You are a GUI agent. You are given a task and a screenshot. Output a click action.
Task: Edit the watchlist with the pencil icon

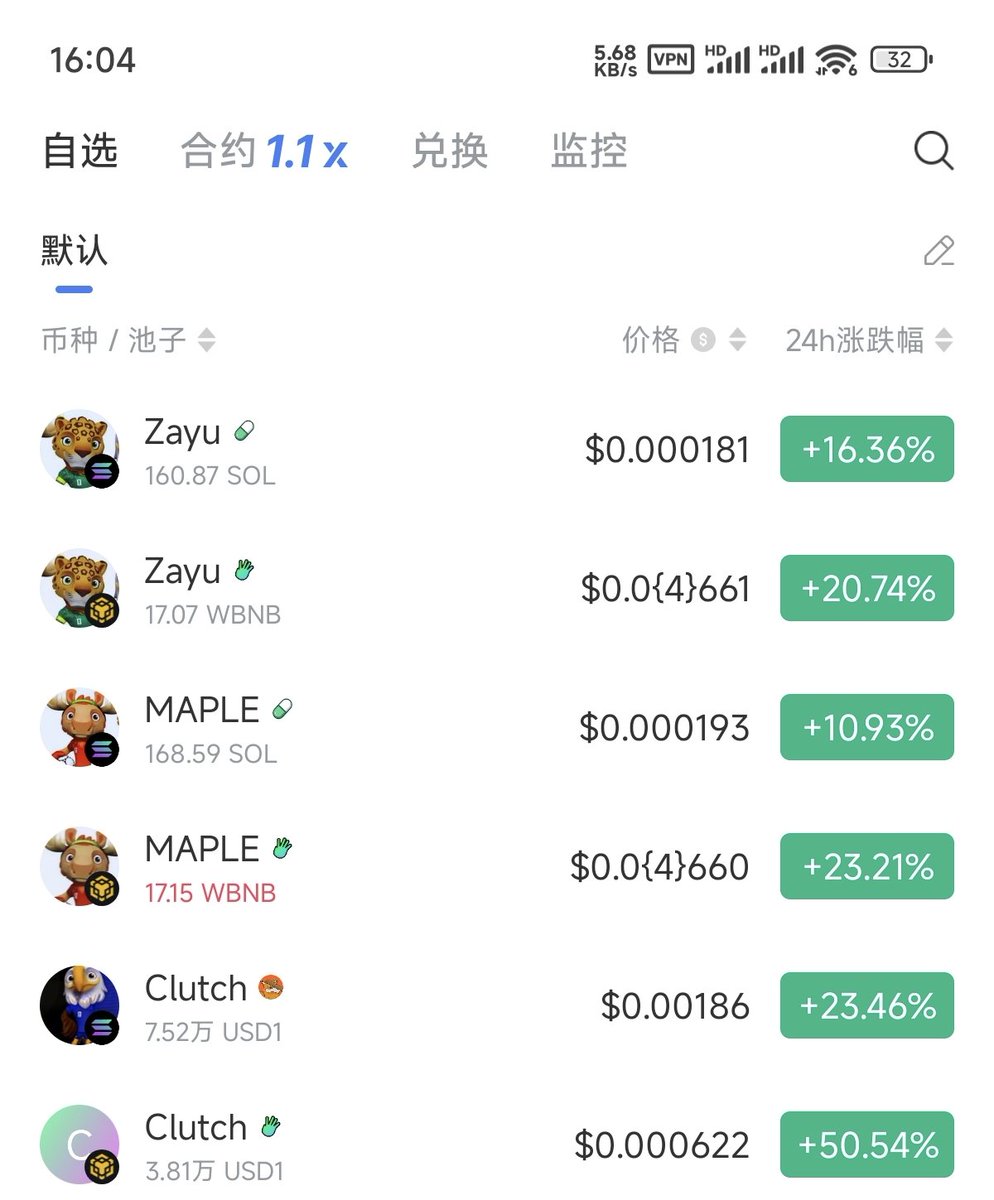tap(938, 251)
